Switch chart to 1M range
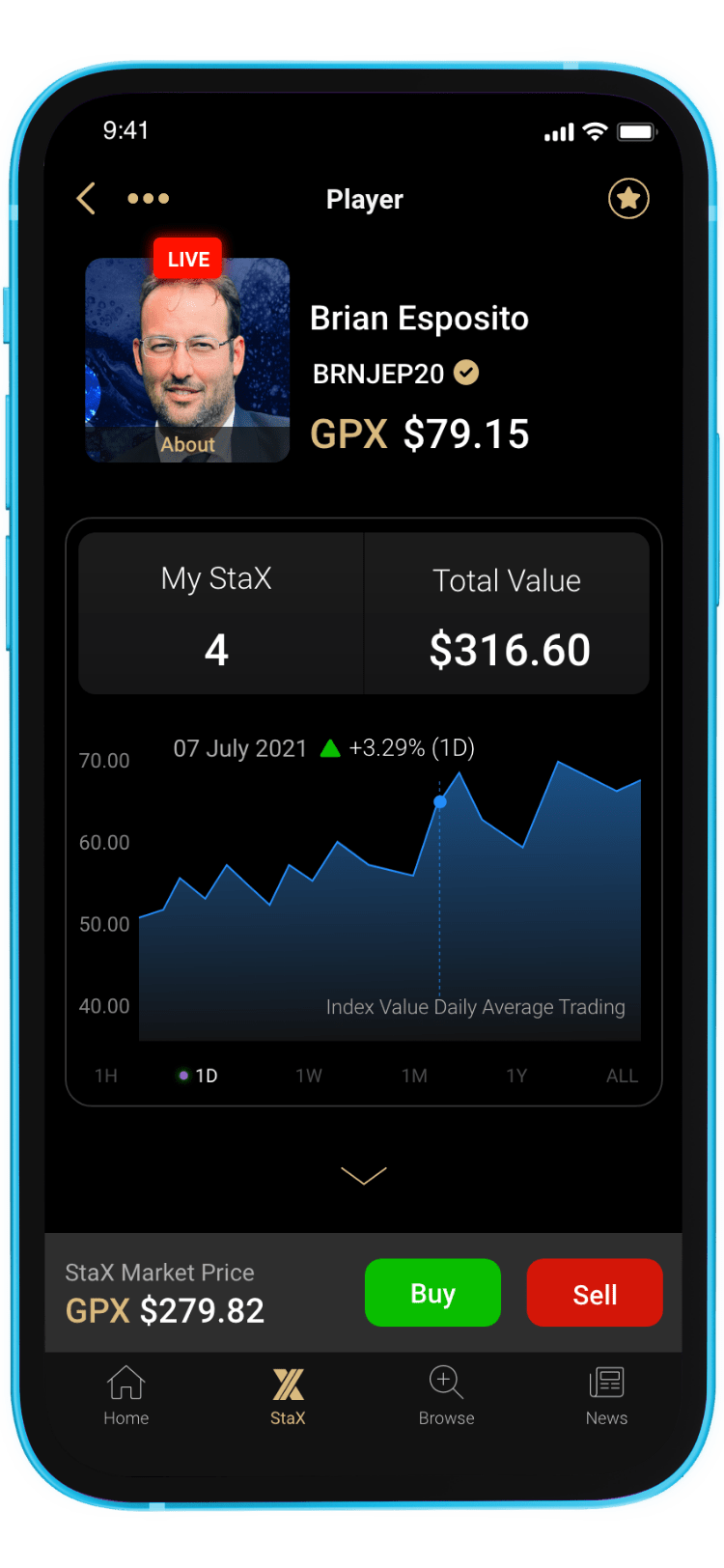Viewport: 724px width, 1568px height. click(x=415, y=1076)
